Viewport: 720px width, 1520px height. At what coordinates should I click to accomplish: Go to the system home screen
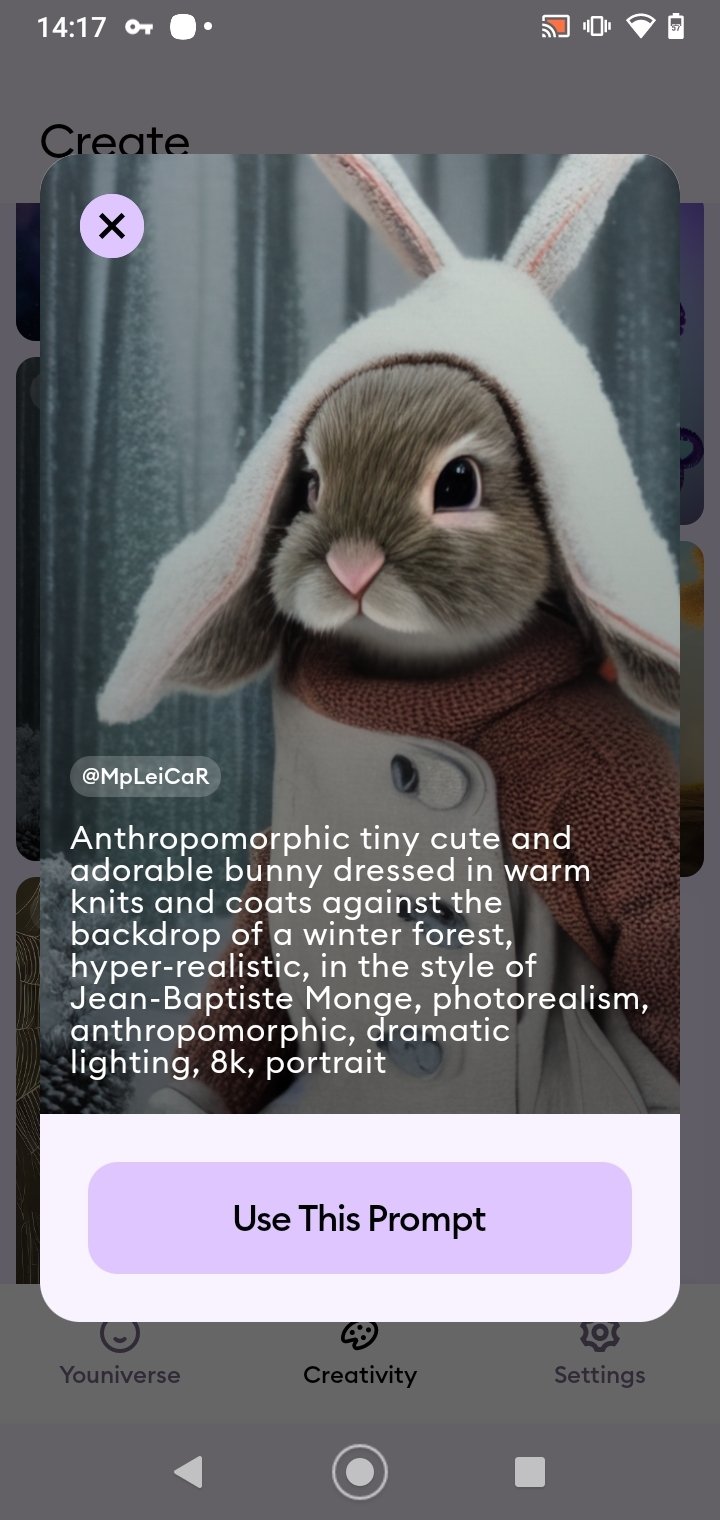click(x=360, y=1472)
